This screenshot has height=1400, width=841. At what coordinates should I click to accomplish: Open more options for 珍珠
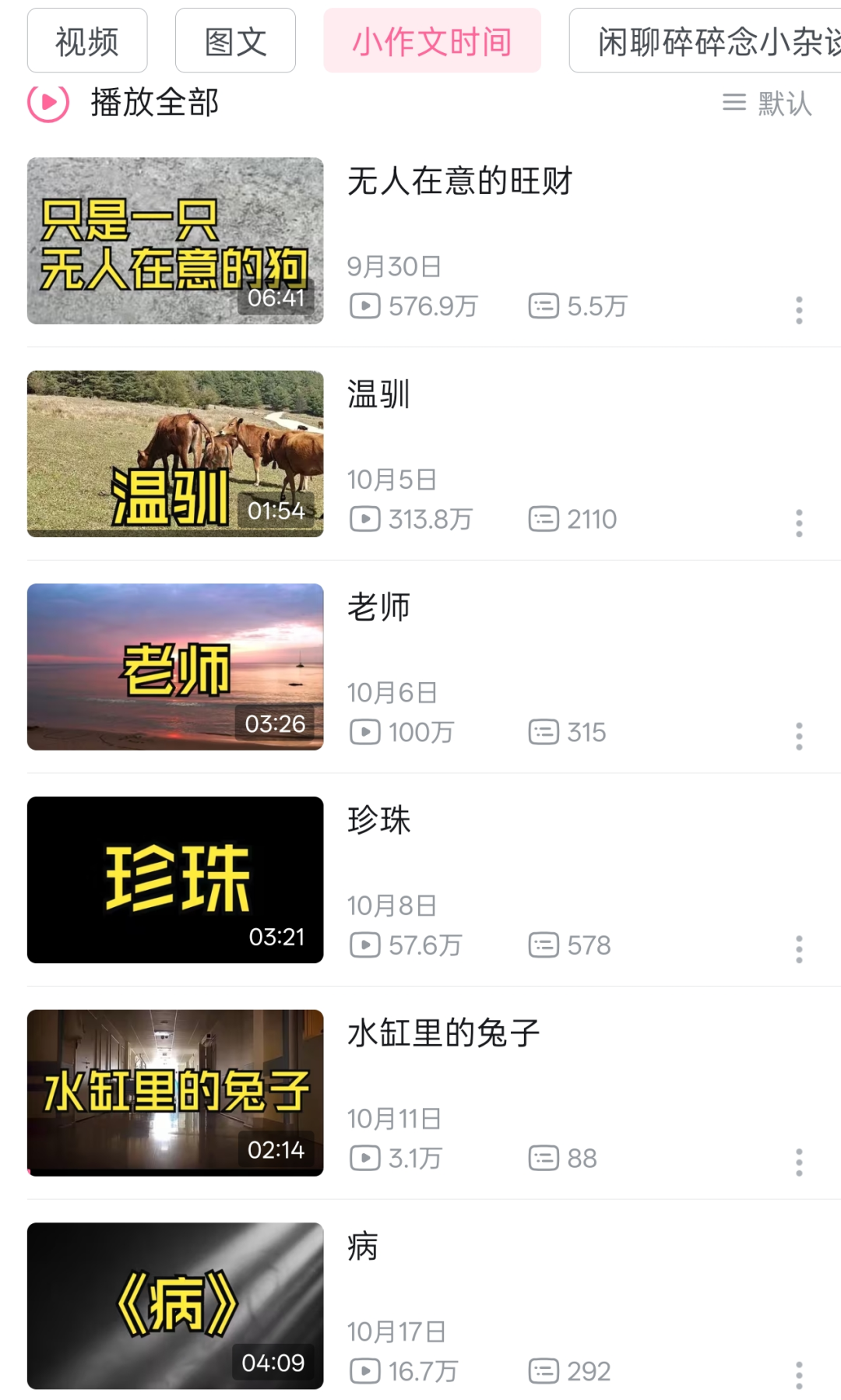click(799, 949)
